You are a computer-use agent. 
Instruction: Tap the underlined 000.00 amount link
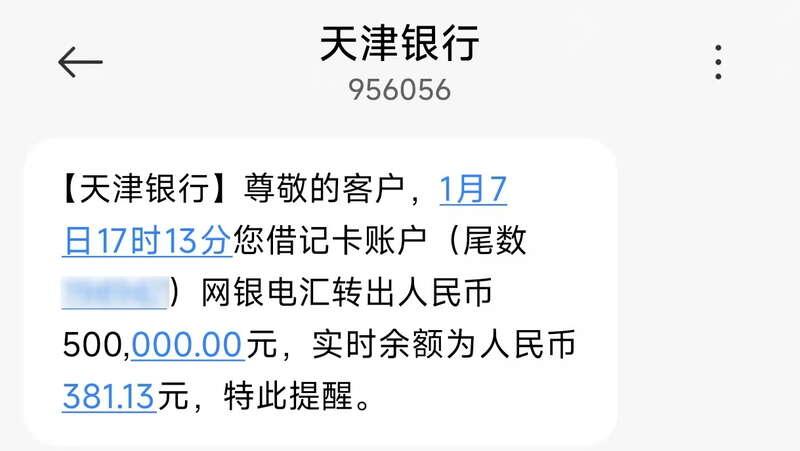point(187,346)
